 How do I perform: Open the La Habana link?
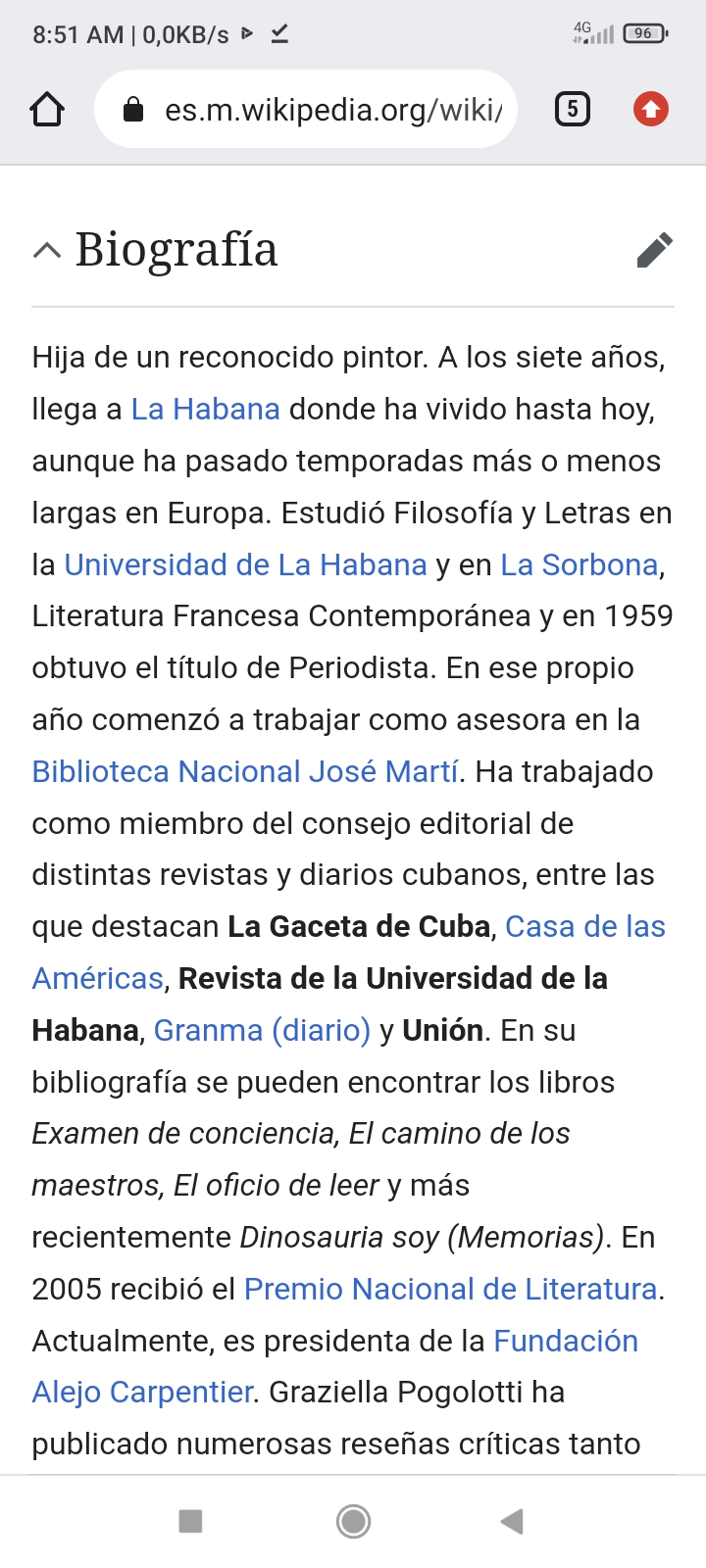(x=206, y=409)
